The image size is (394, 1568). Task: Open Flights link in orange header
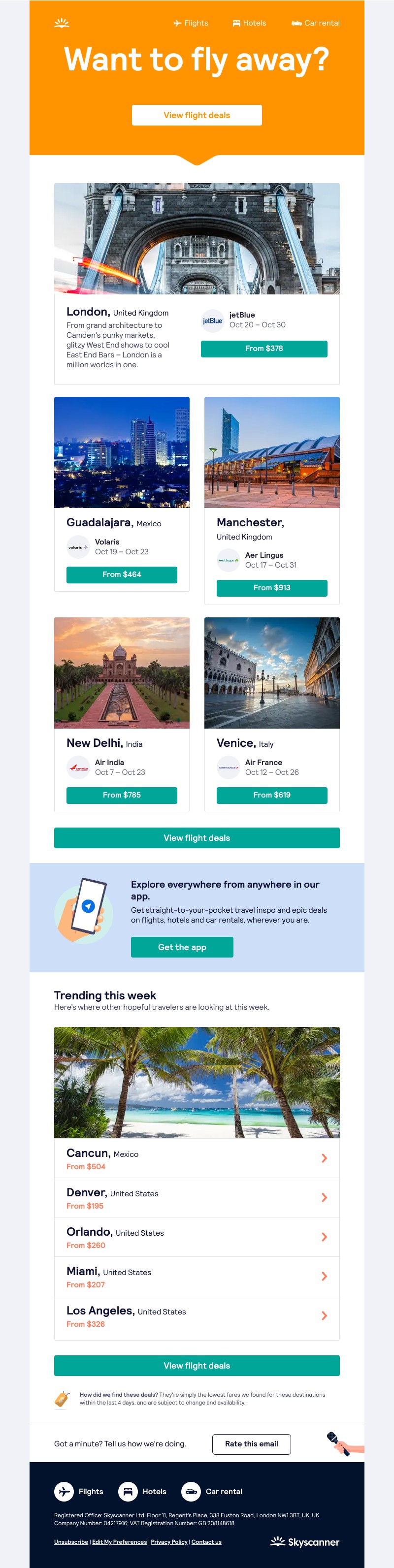(x=191, y=23)
